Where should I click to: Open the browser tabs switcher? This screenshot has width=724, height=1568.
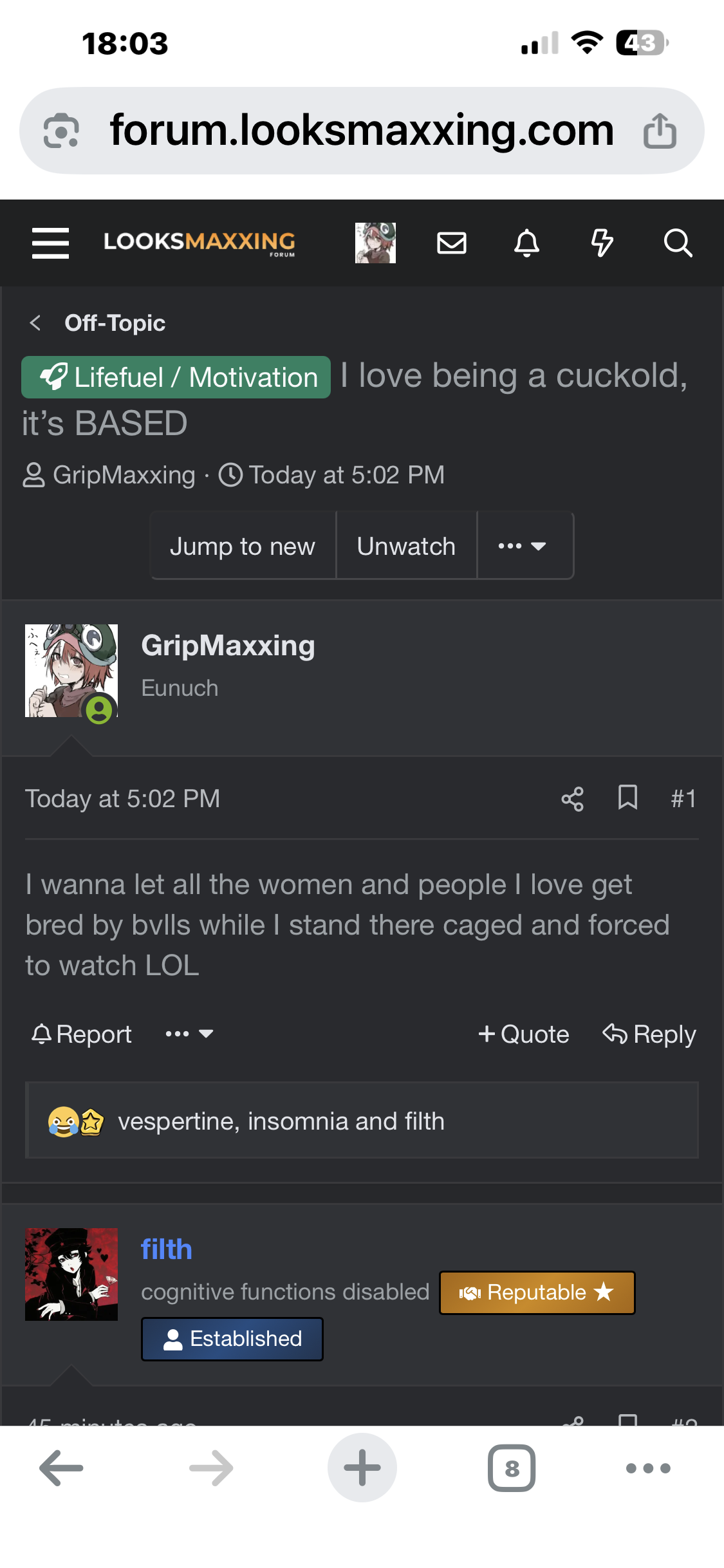(512, 1468)
